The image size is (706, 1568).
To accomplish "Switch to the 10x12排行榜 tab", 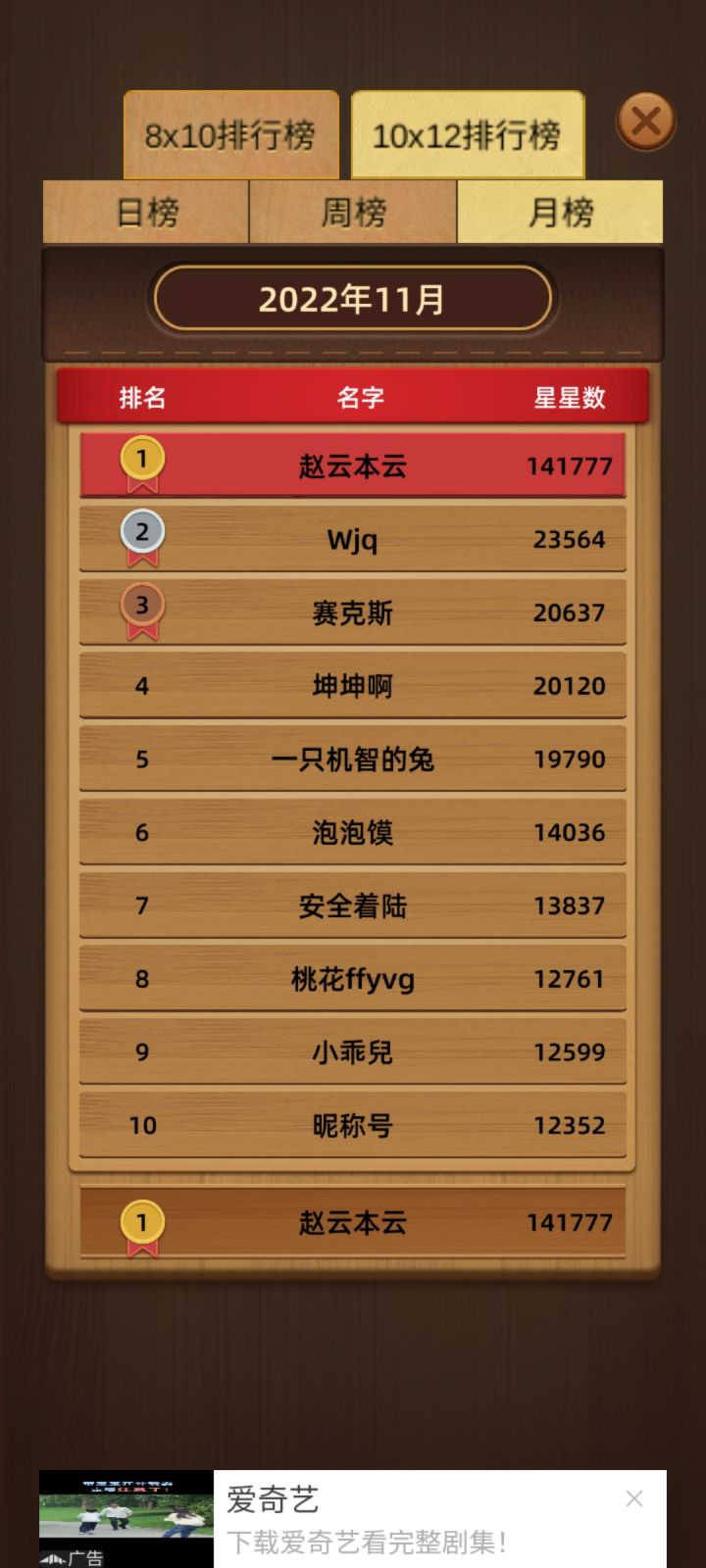I will [468, 135].
